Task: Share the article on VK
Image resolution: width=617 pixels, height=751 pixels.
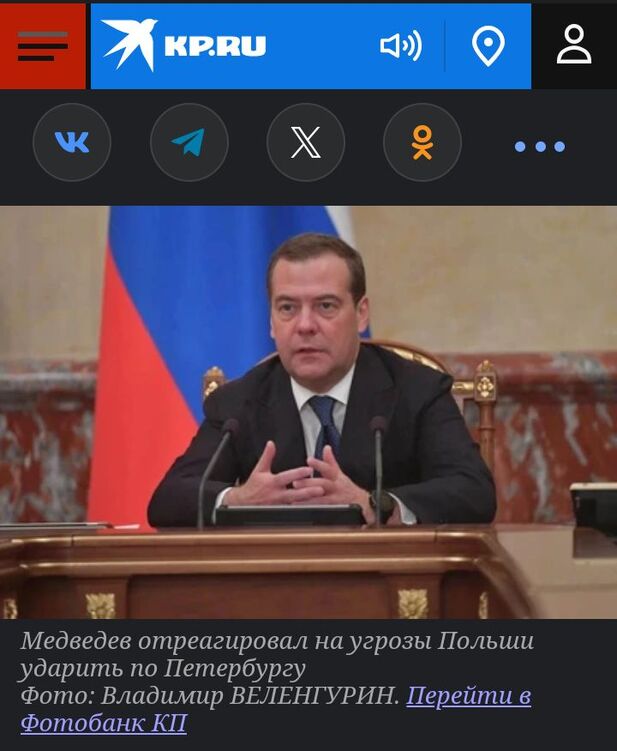Action: pos(72,143)
